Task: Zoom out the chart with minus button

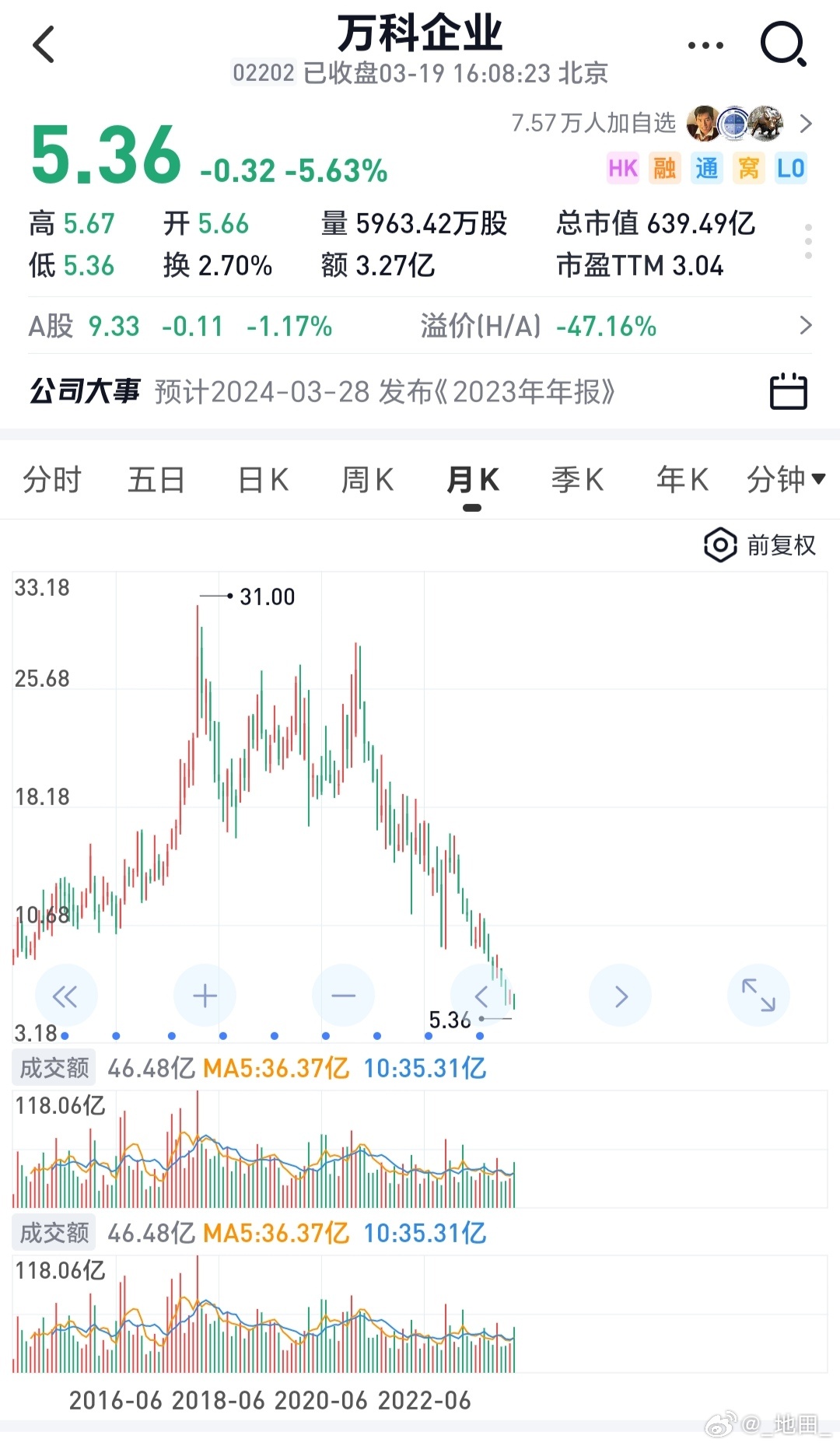Action: click(x=343, y=996)
